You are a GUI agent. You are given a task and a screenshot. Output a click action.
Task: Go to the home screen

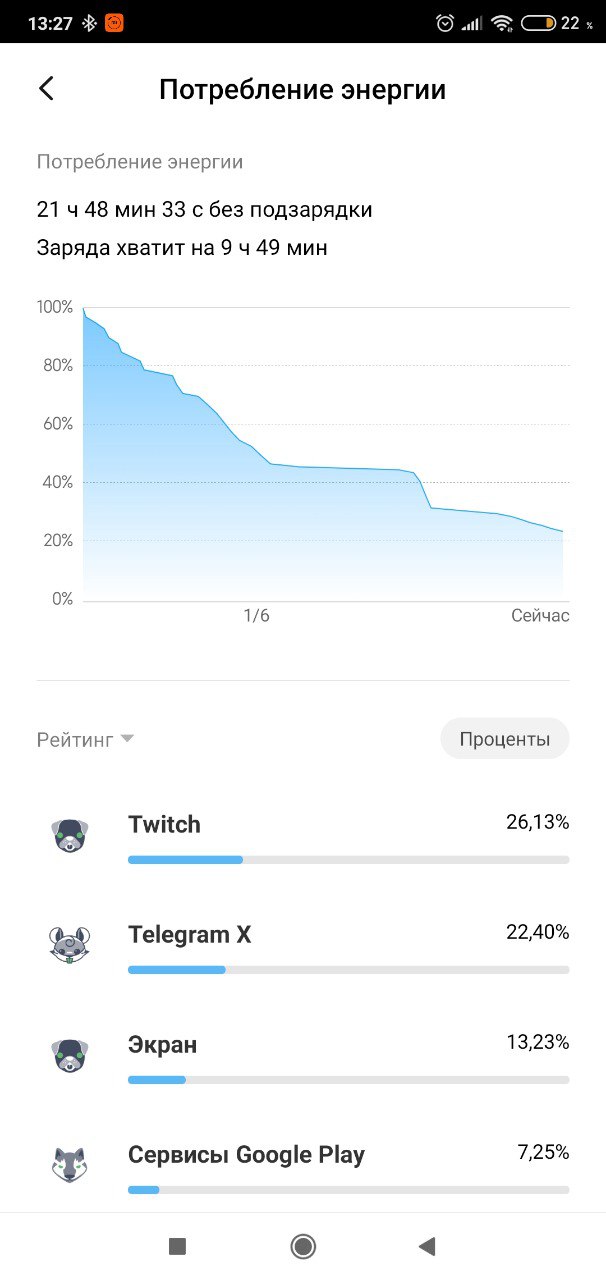click(x=303, y=1246)
